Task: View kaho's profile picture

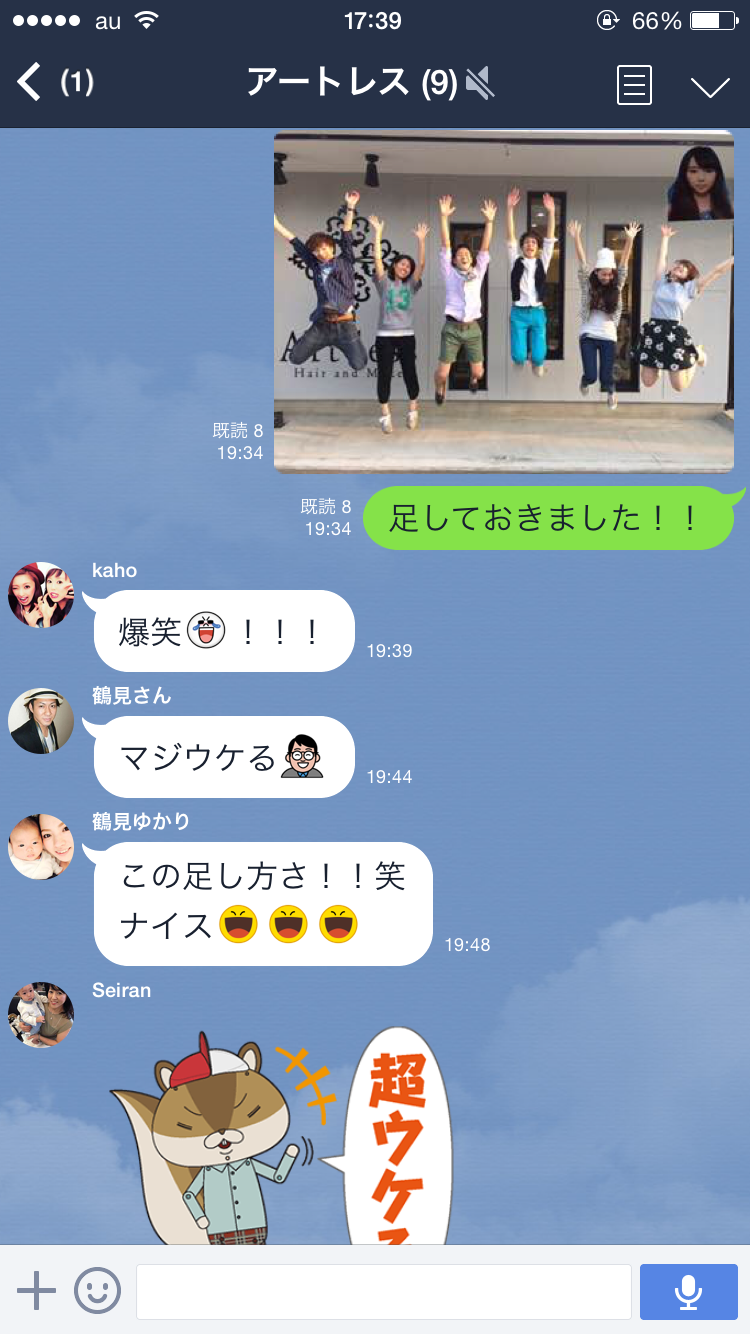Action: click(41, 595)
